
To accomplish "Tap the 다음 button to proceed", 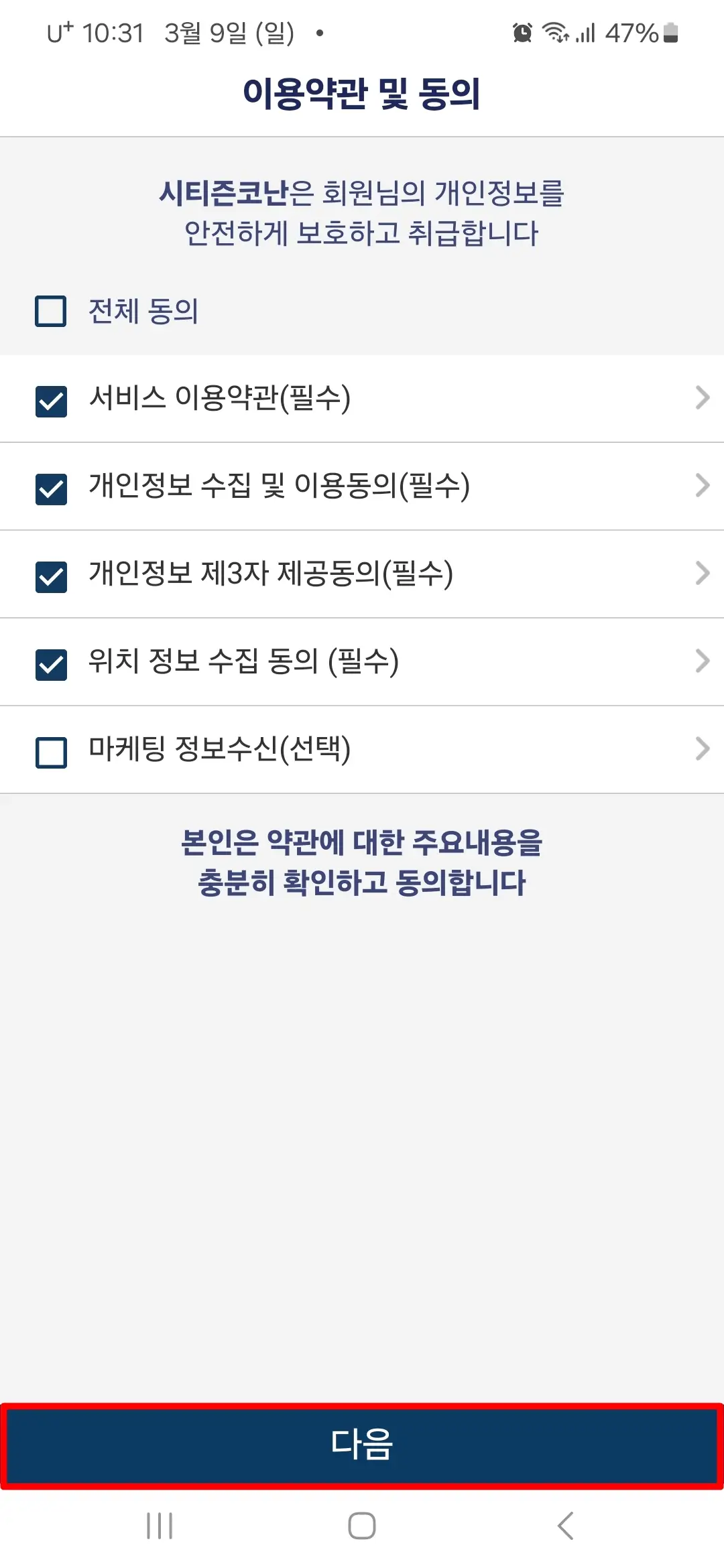I will click(362, 1442).
